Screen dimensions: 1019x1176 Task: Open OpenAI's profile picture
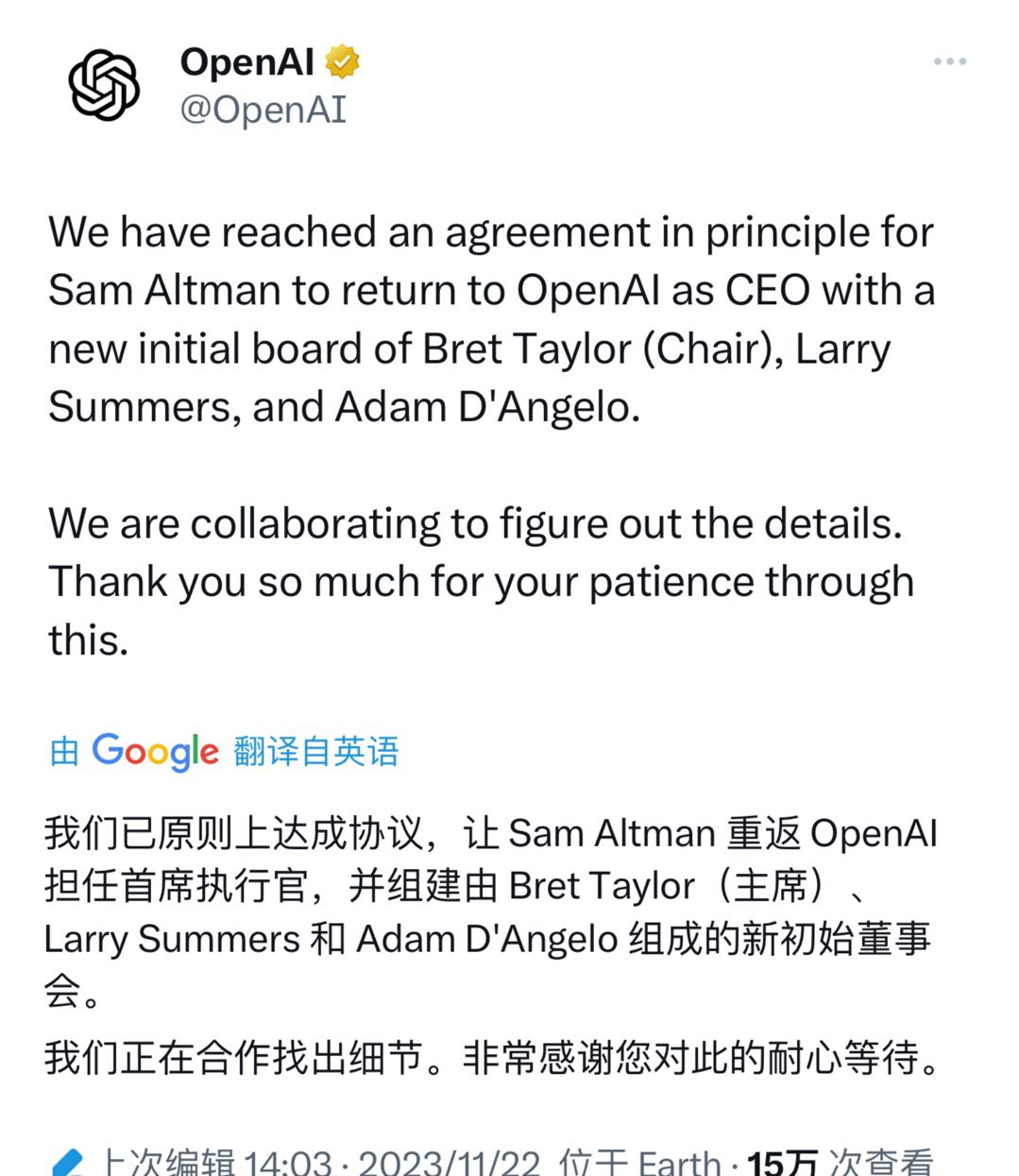(x=104, y=85)
